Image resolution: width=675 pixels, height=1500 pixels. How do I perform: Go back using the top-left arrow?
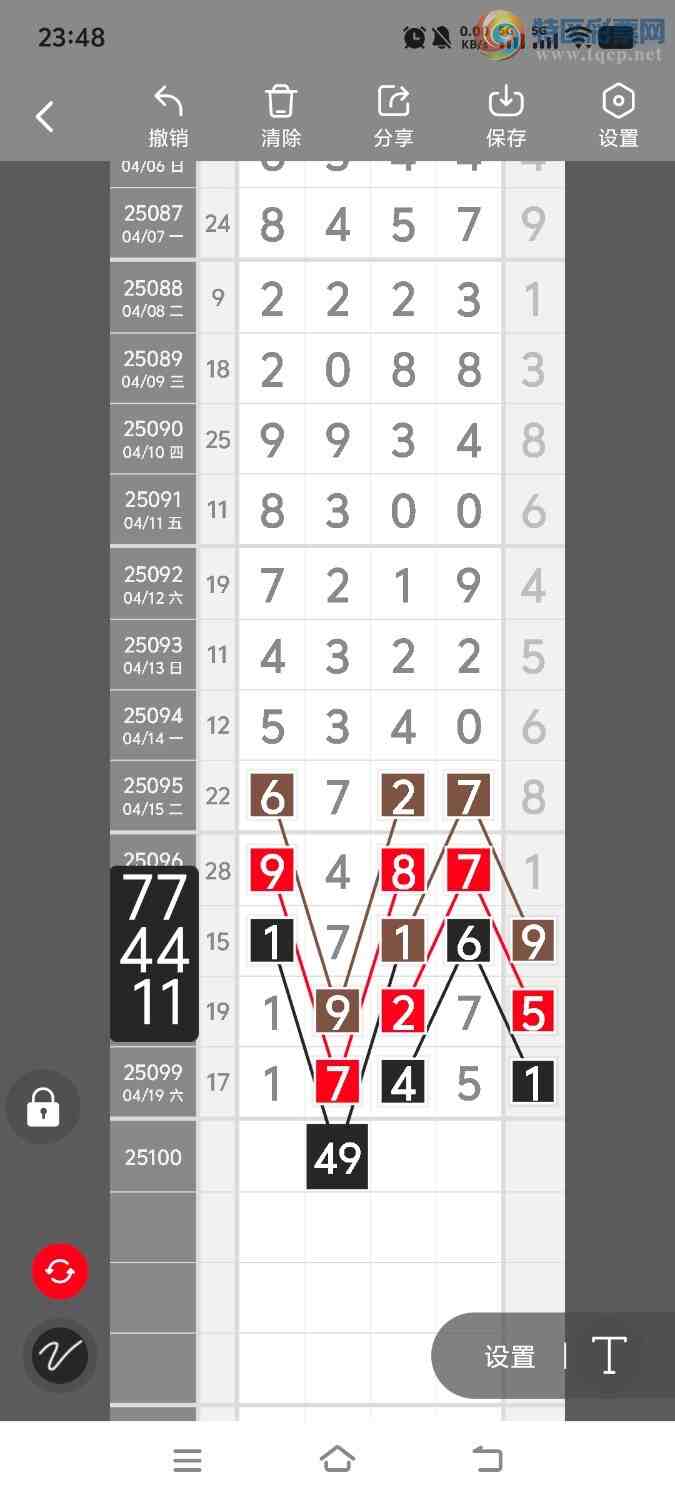click(x=45, y=117)
